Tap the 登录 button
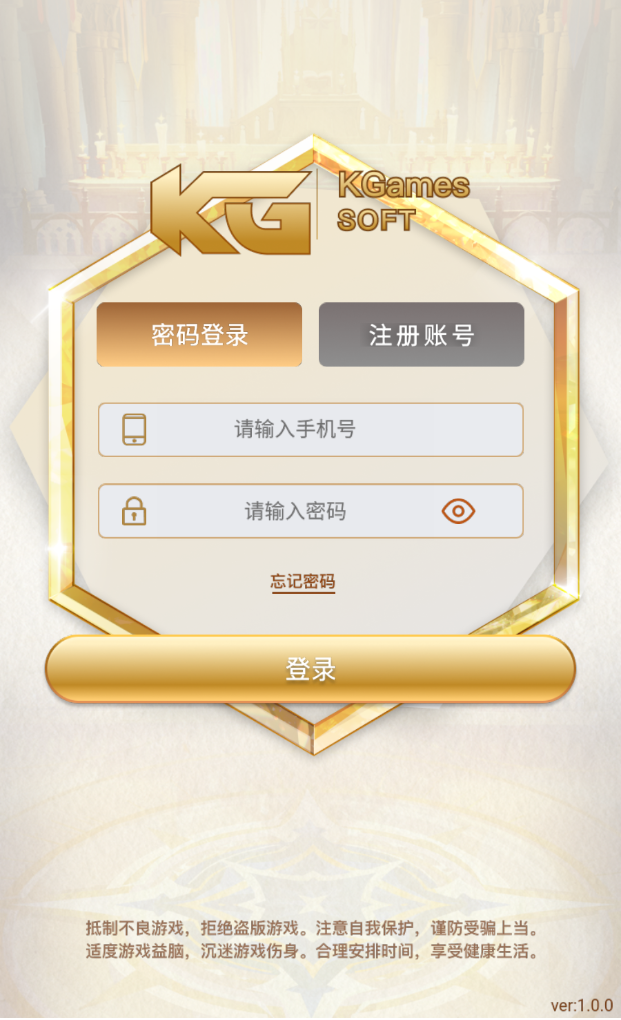The width and height of the screenshot is (621, 1020). tap(310, 669)
